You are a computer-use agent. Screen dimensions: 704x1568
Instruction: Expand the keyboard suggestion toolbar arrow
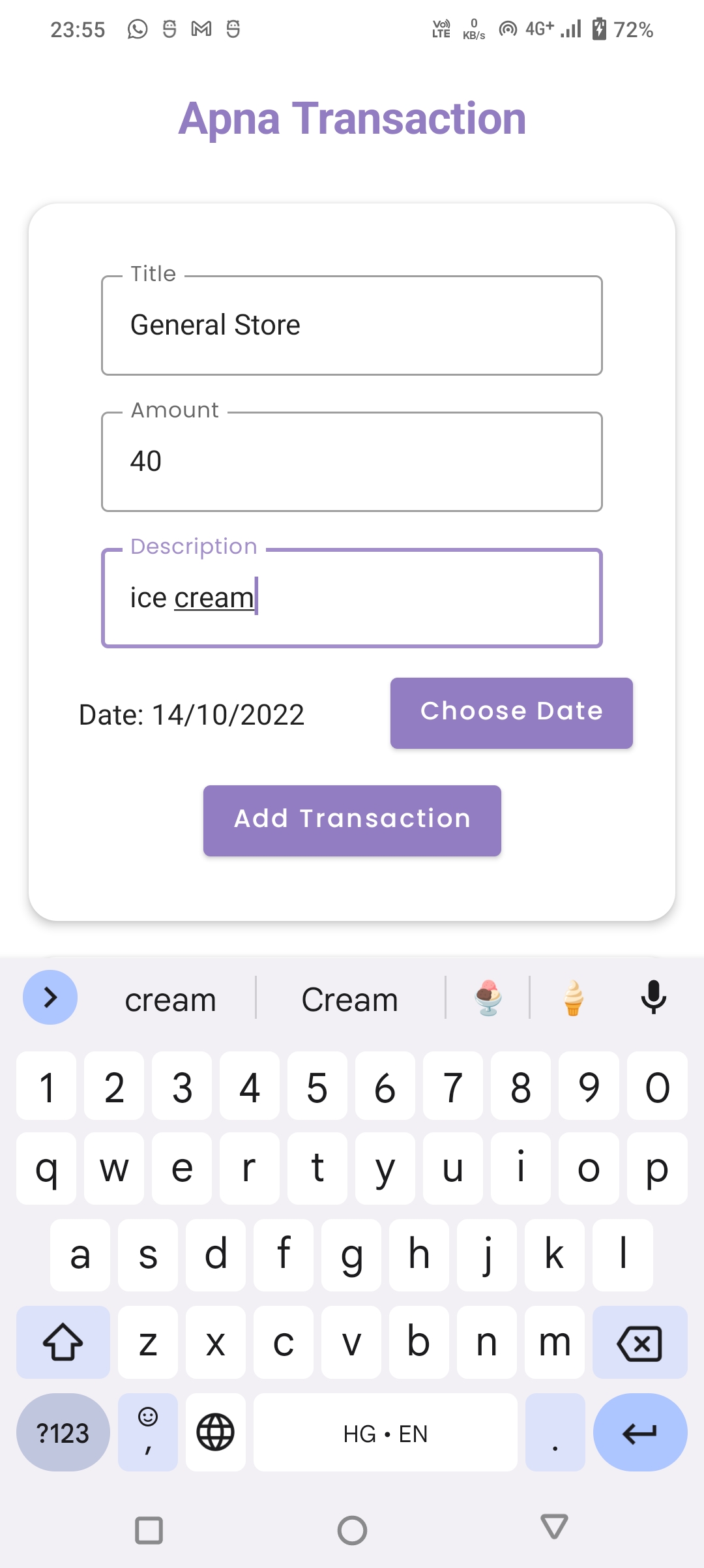pos(50,997)
